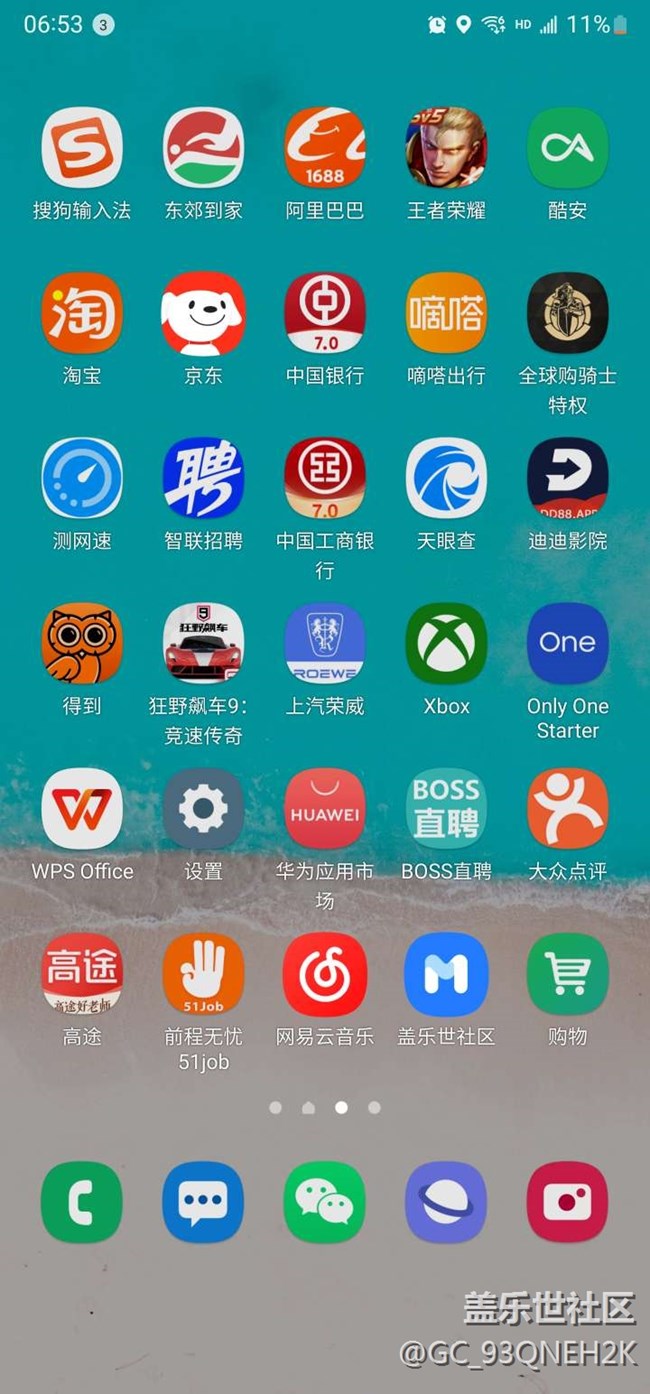The image size is (650, 1394).
Task: Launch the camera from the dock
Action: point(567,1202)
